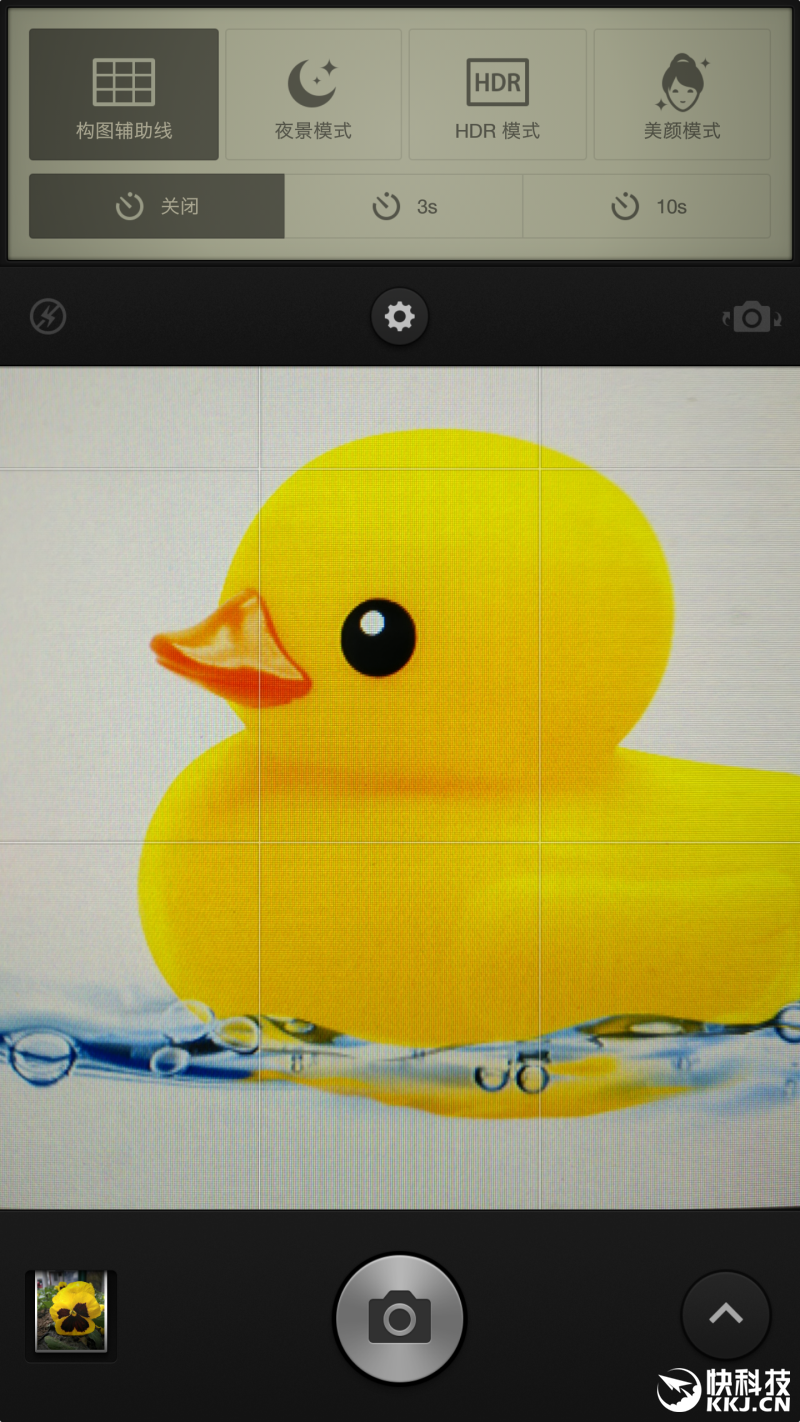Image resolution: width=800 pixels, height=1422 pixels.
Task: Open camera settings gear
Action: pyautogui.click(x=400, y=317)
